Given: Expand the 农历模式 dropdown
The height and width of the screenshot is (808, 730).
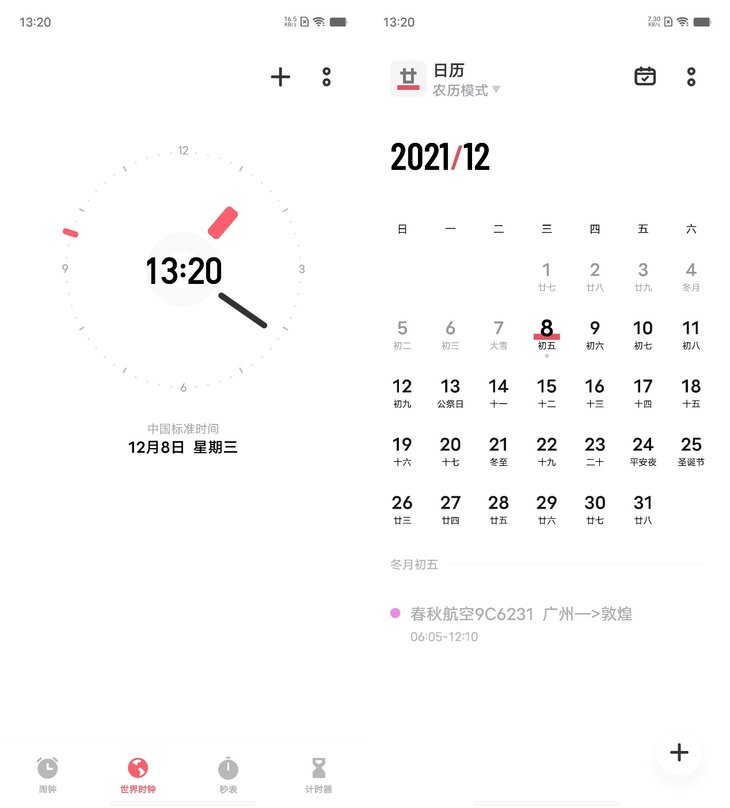Looking at the screenshot, I should [x=466, y=90].
